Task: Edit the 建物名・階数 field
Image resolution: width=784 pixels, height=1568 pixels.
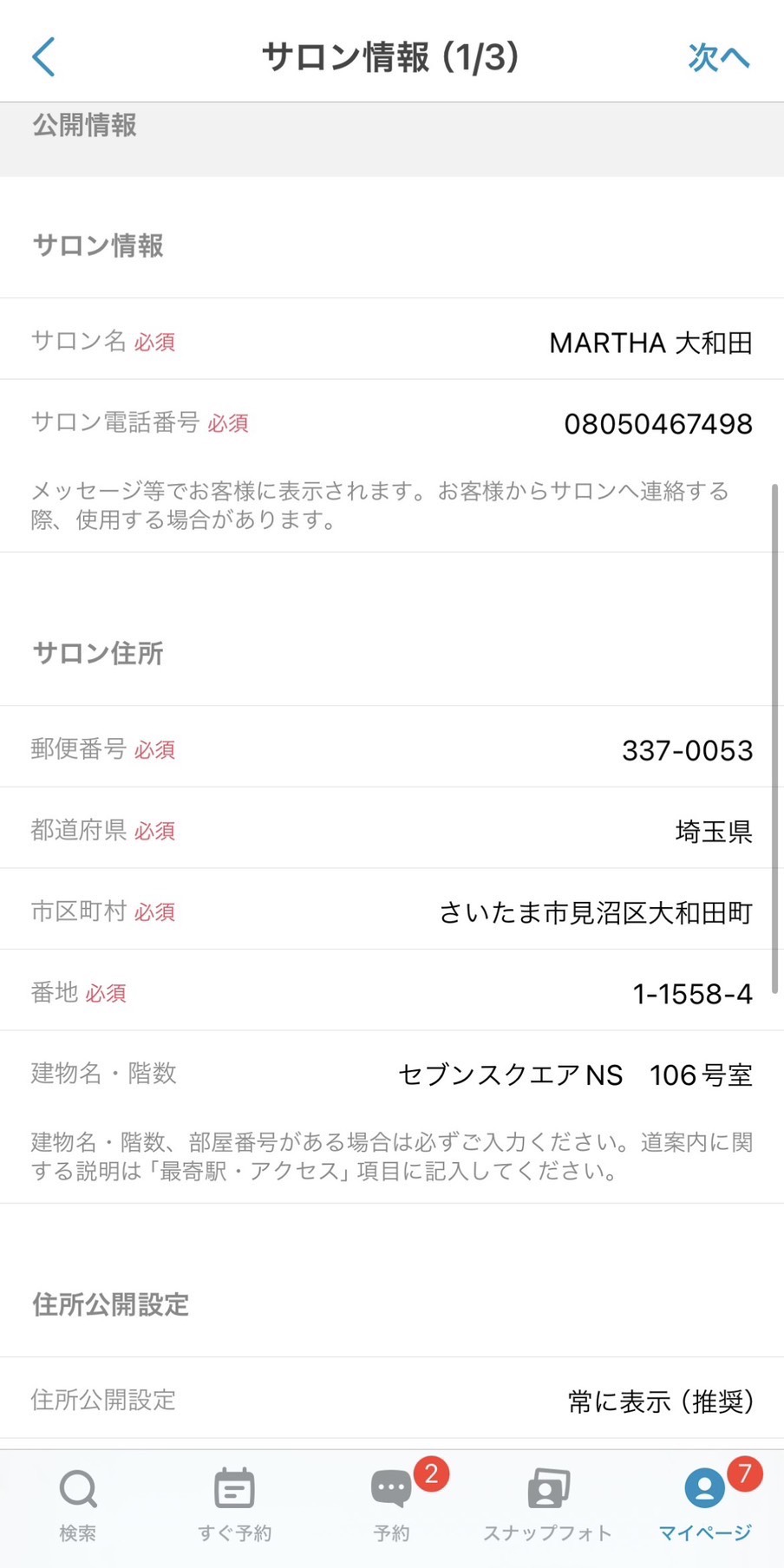Action: [x=574, y=1075]
